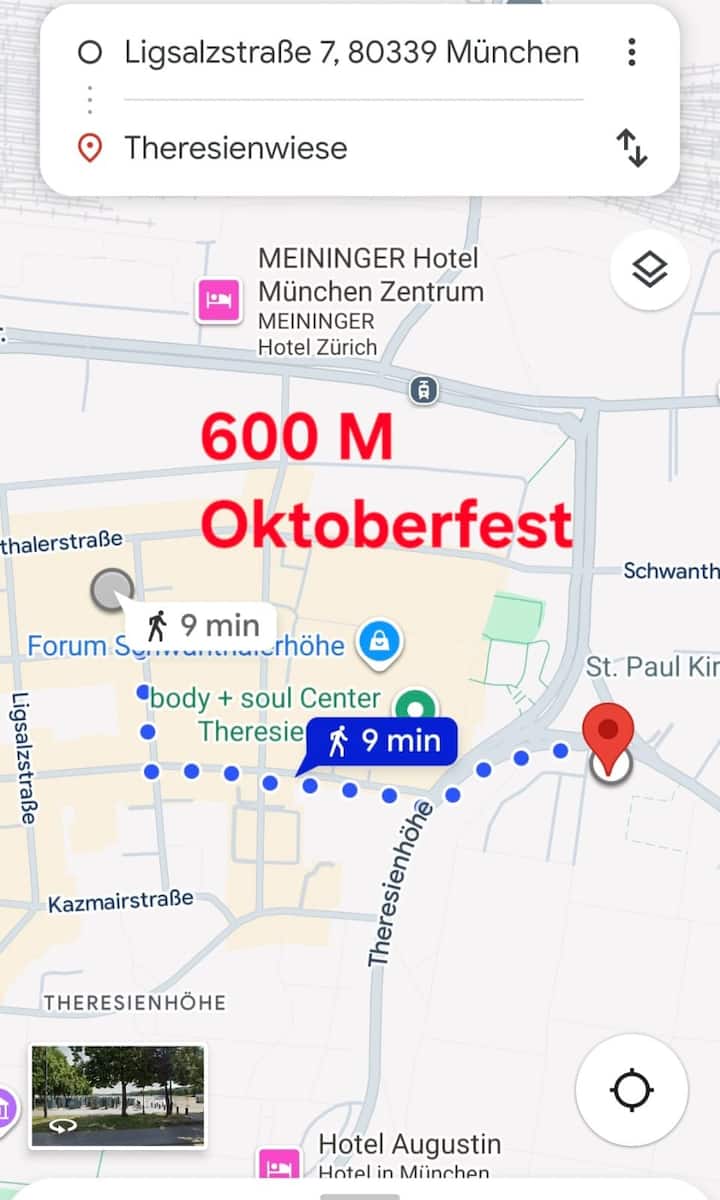This screenshot has height=1200, width=720.
Task: Edit the Ligsalzstraße 7 starting point field
Action: pyautogui.click(x=350, y=52)
